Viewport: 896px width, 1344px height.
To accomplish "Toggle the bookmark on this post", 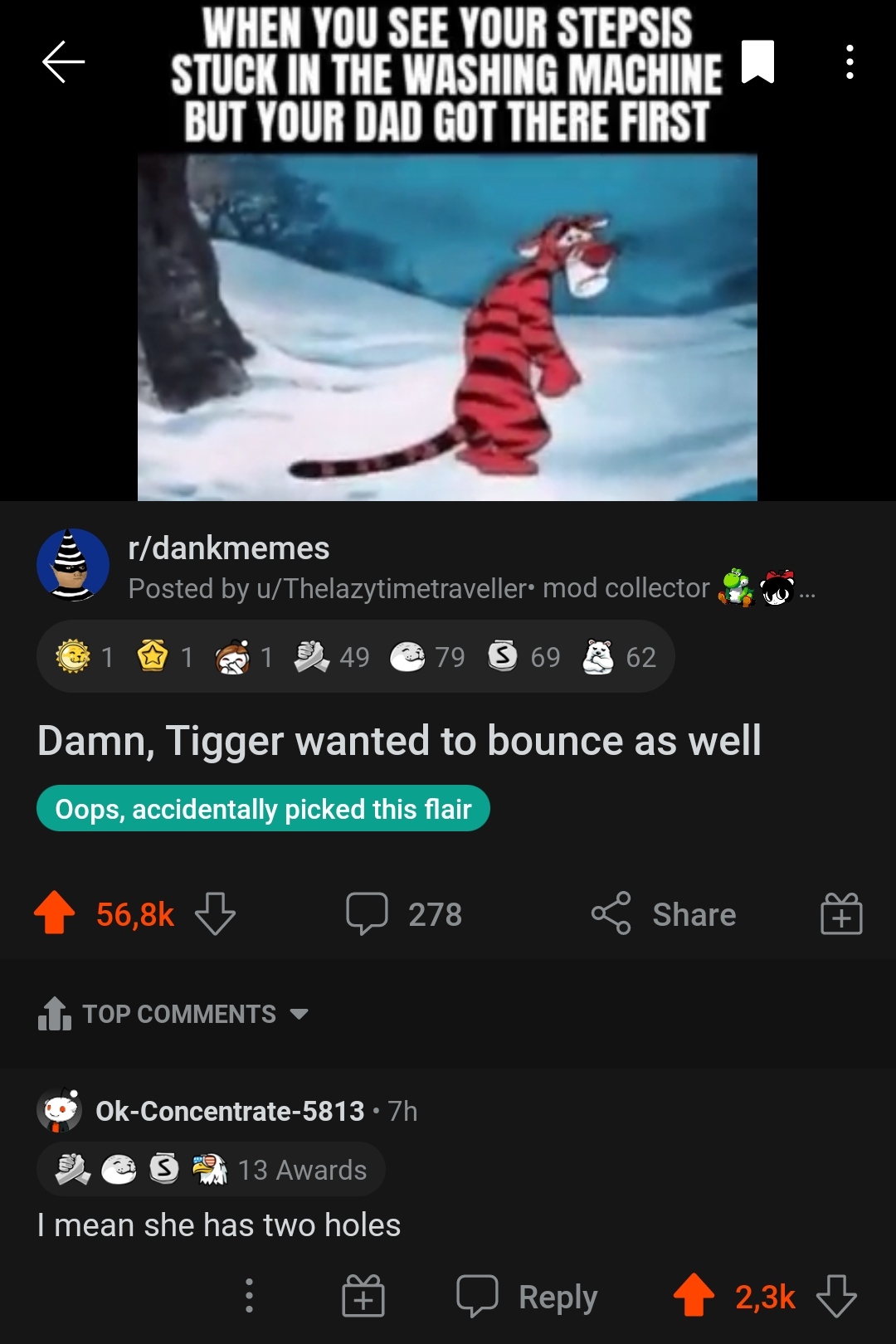I will [757, 62].
